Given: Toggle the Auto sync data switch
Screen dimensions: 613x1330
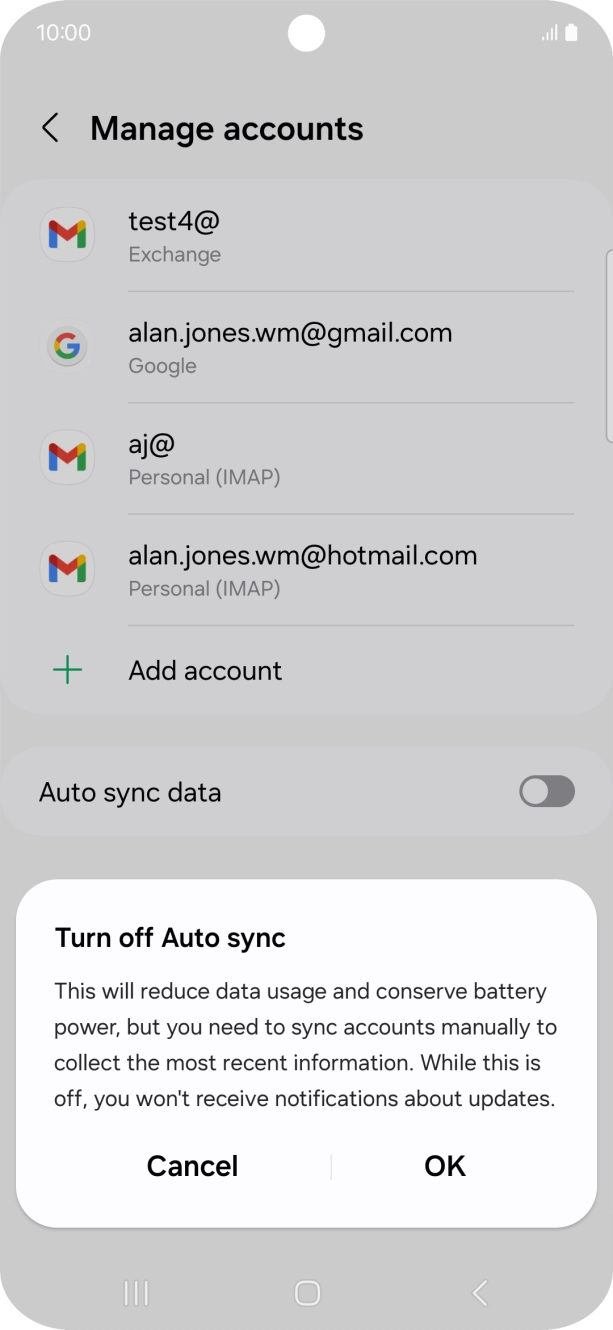Looking at the screenshot, I should click(546, 792).
